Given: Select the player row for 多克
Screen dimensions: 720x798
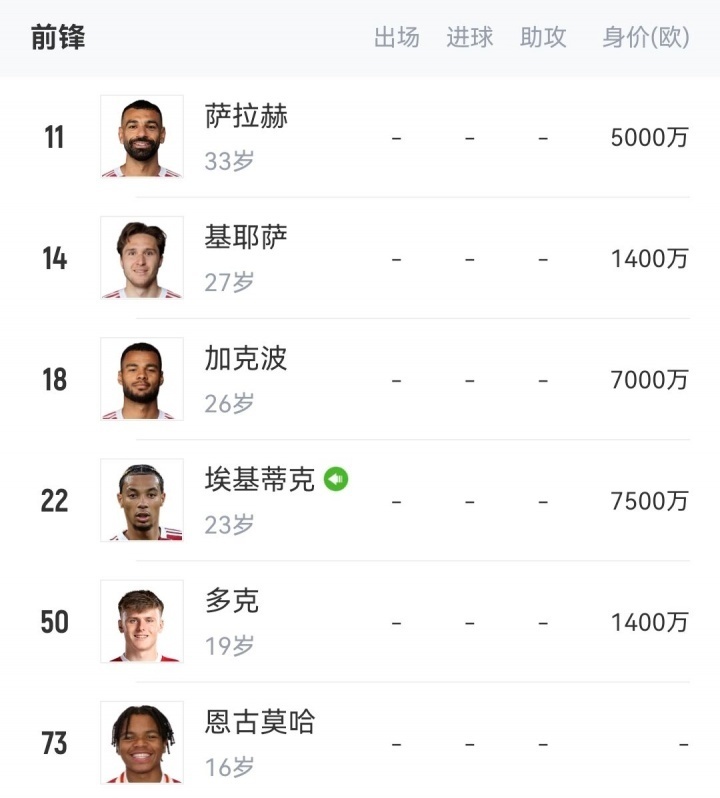Looking at the screenshot, I should coord(232,601).
